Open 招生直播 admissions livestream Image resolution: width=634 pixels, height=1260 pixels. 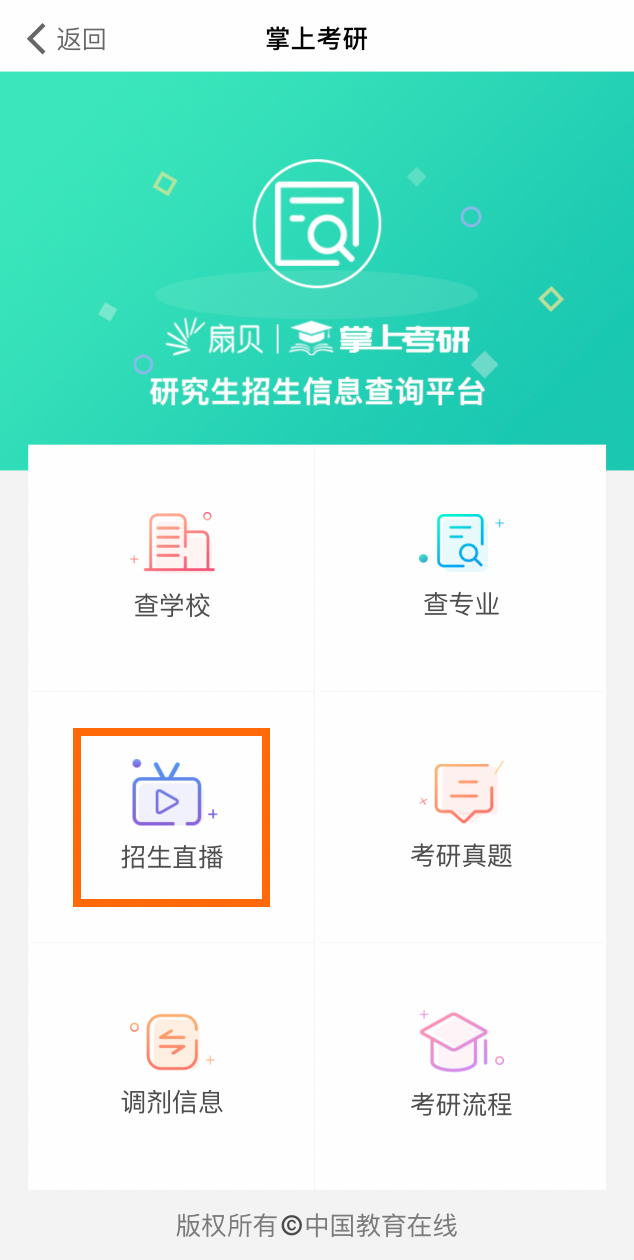pyautogui.click(x=172, y=817)
